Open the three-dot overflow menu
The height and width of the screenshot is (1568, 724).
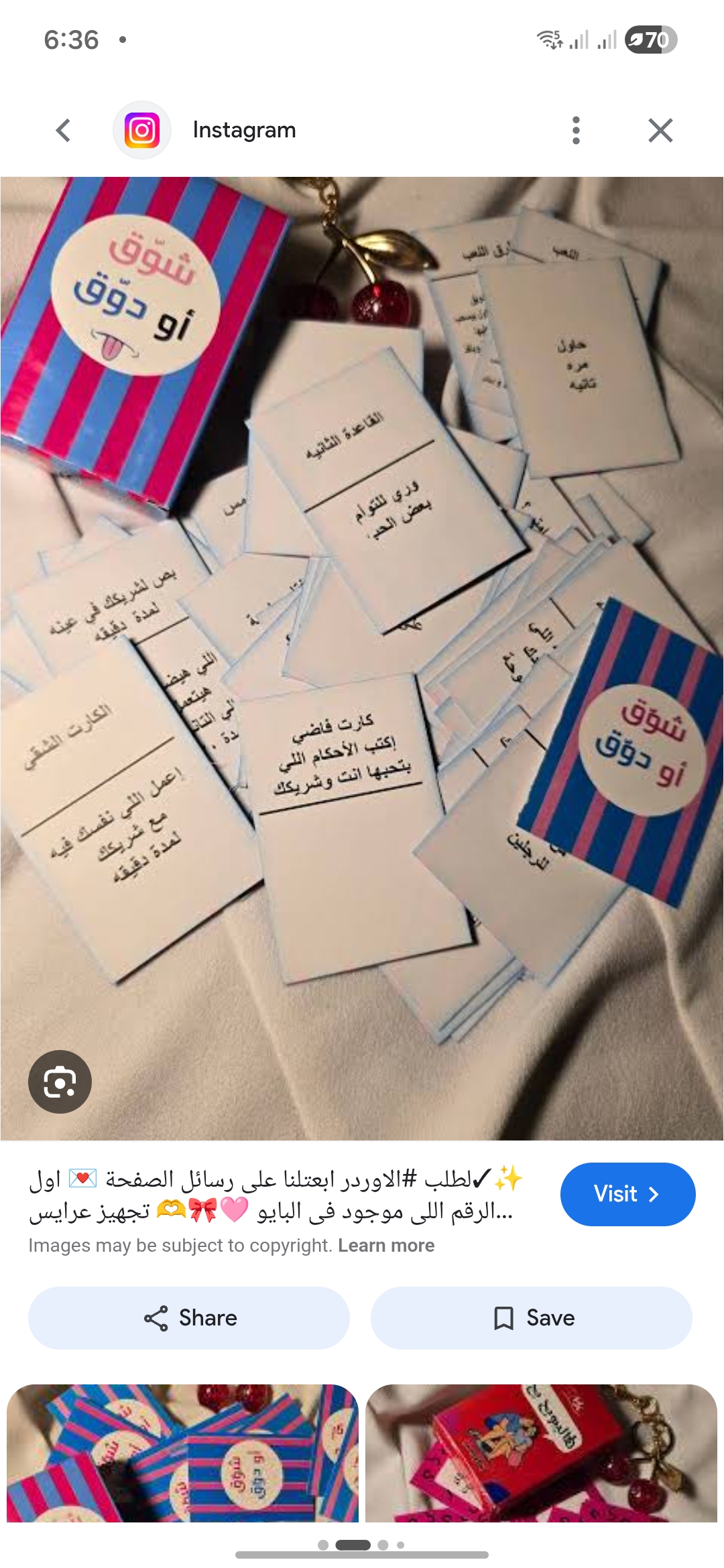[x=576, y=130]
